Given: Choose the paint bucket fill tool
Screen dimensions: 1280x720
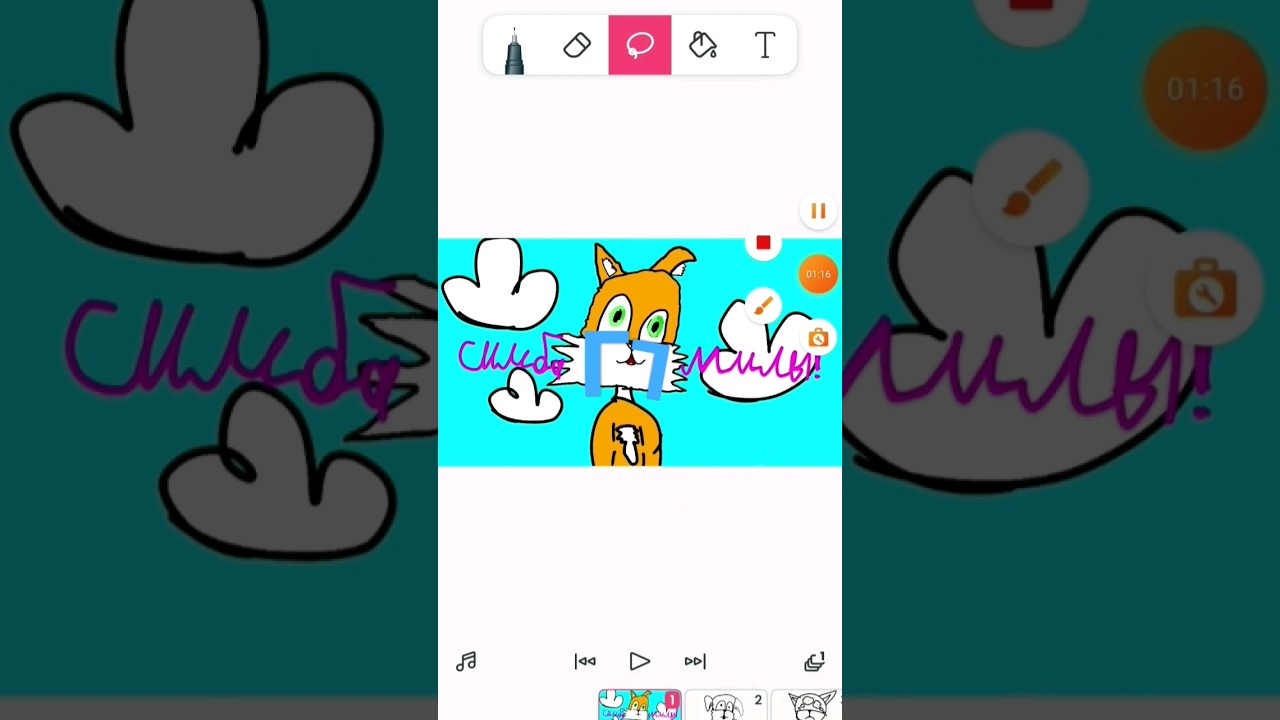Looking at the screenshot, I should 703,46.
